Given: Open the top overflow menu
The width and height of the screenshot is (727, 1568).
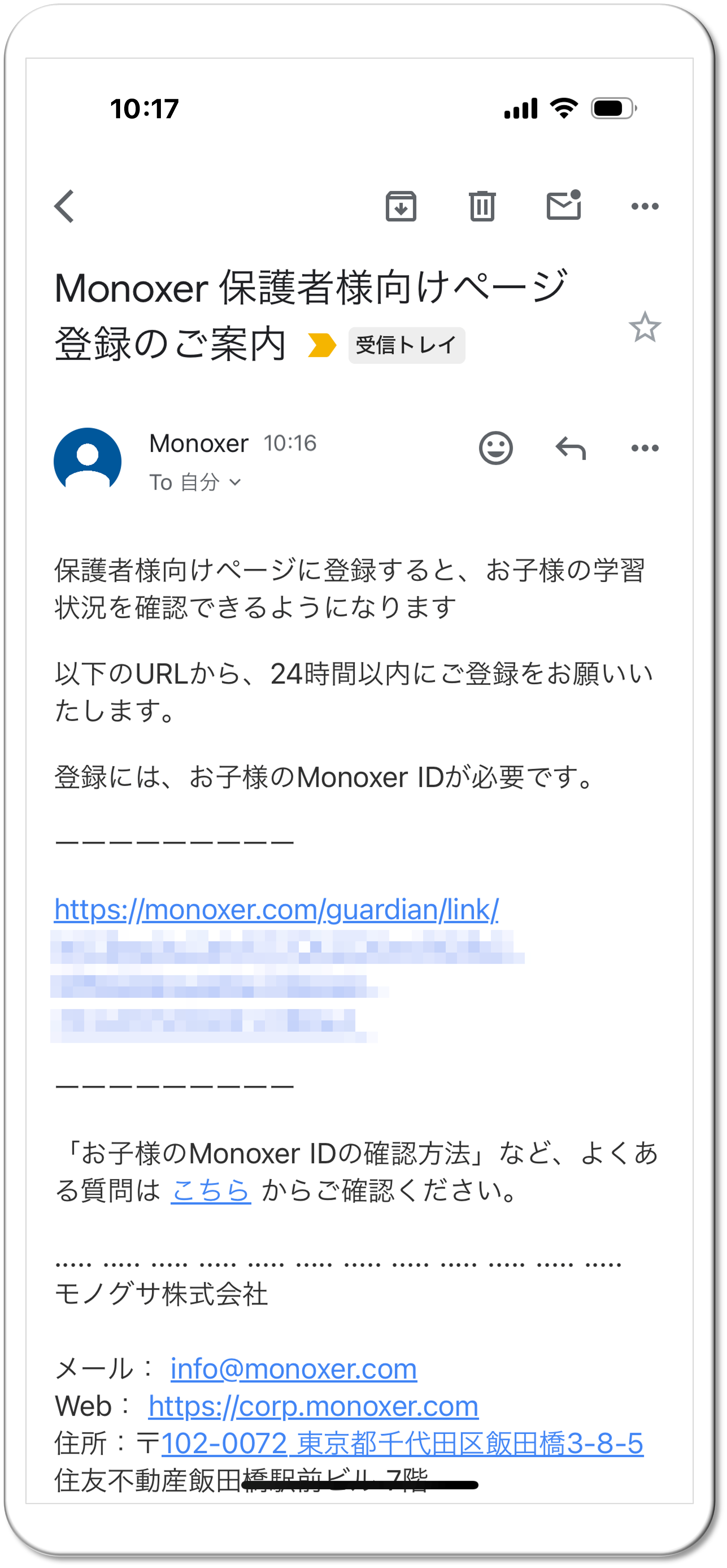Looking at the screenshot, I should click(644, 206).
